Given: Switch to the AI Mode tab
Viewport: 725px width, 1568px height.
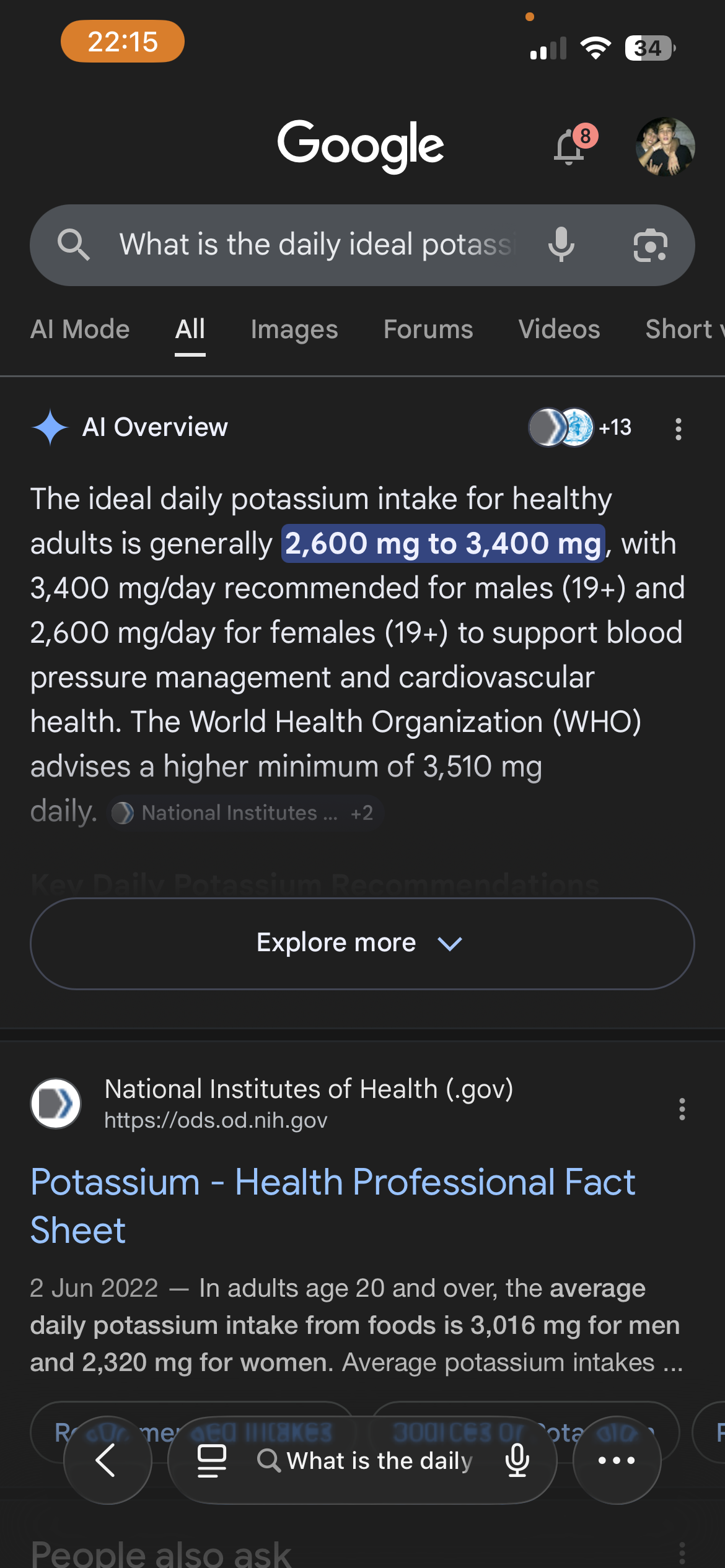Looking at the screenshot, I should [80, 329].
